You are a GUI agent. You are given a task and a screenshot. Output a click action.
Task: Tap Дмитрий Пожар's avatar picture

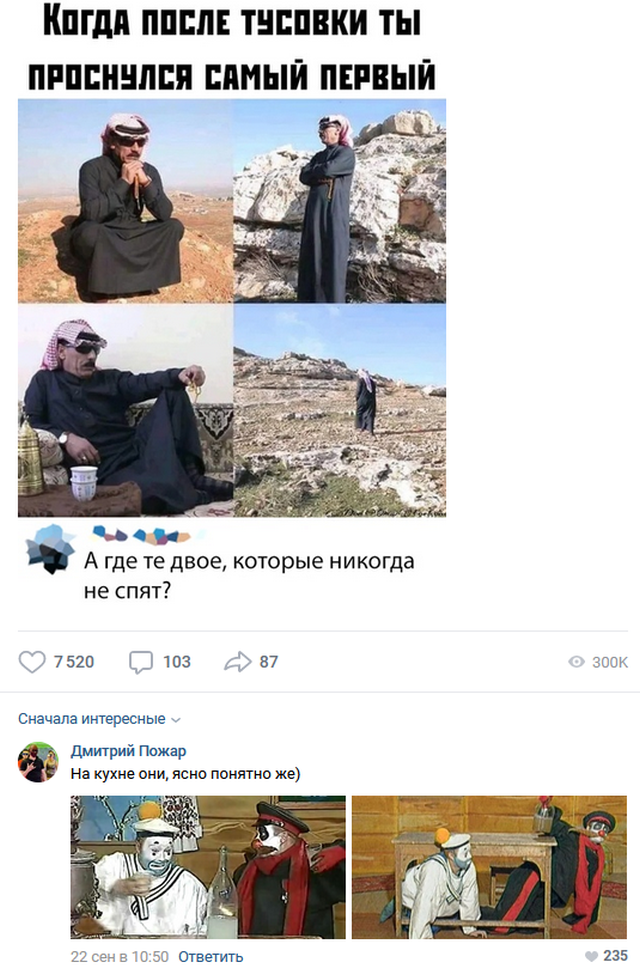click(38, 762)
